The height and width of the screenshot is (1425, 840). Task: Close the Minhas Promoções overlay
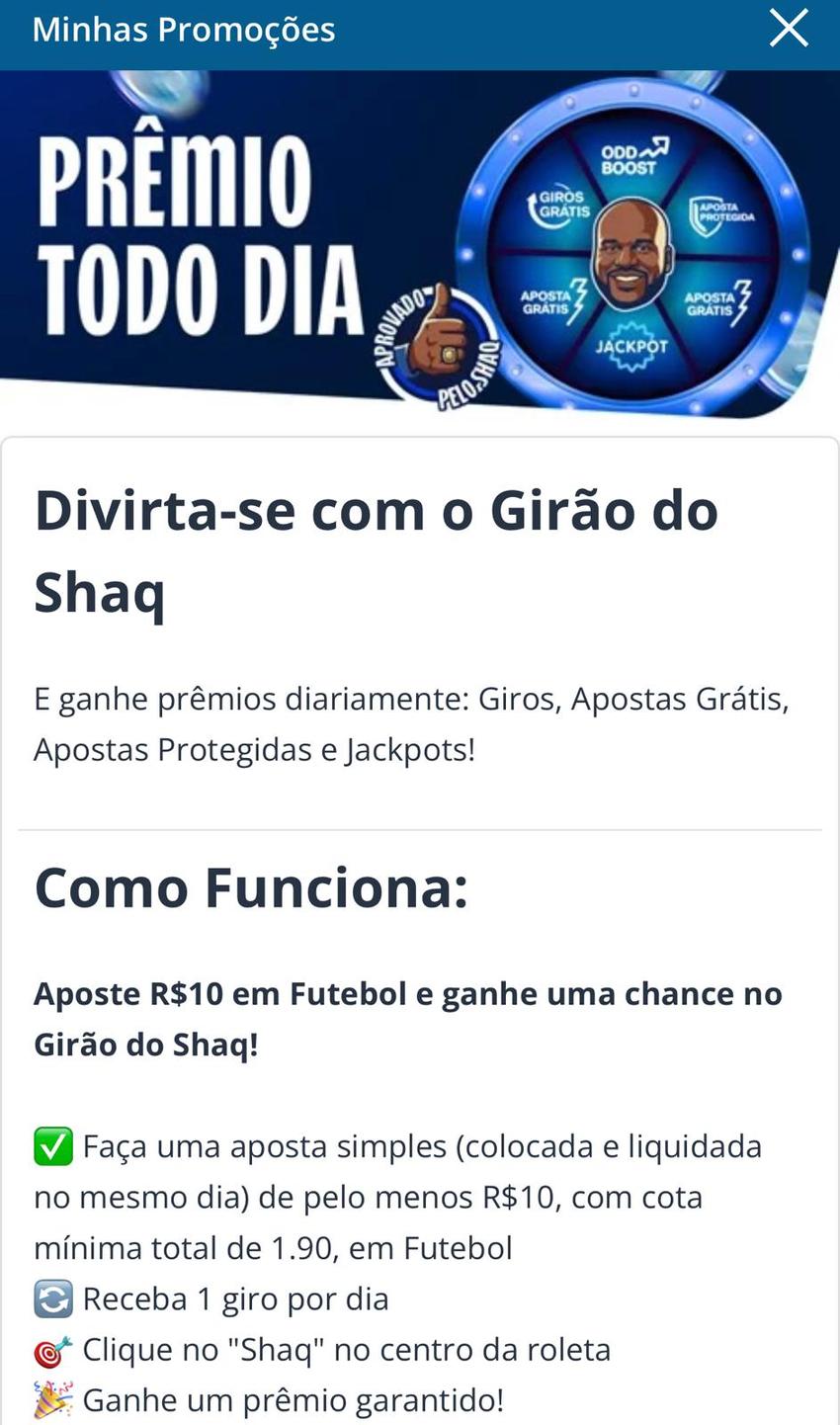[x=789, y=29]
